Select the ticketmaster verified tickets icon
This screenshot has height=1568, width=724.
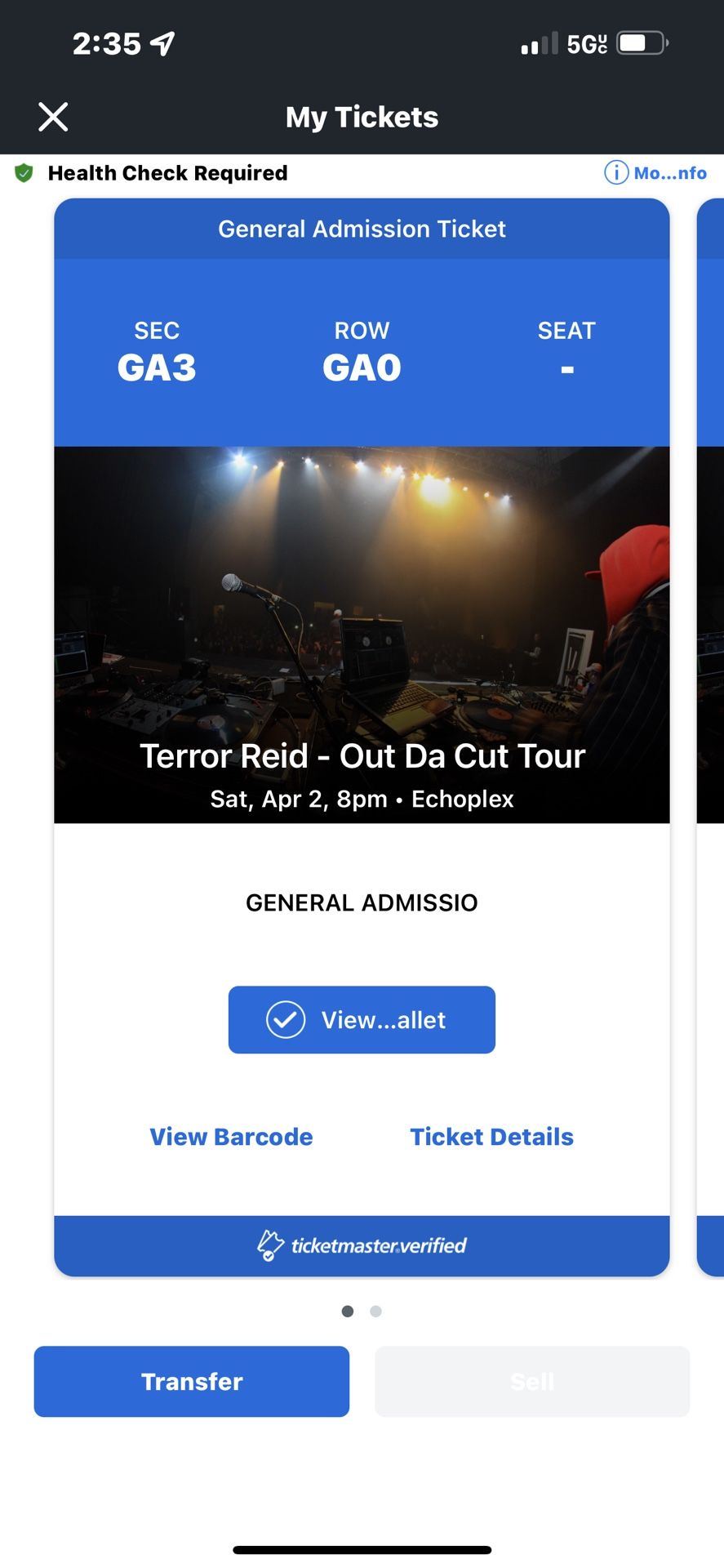[270, 1245]
